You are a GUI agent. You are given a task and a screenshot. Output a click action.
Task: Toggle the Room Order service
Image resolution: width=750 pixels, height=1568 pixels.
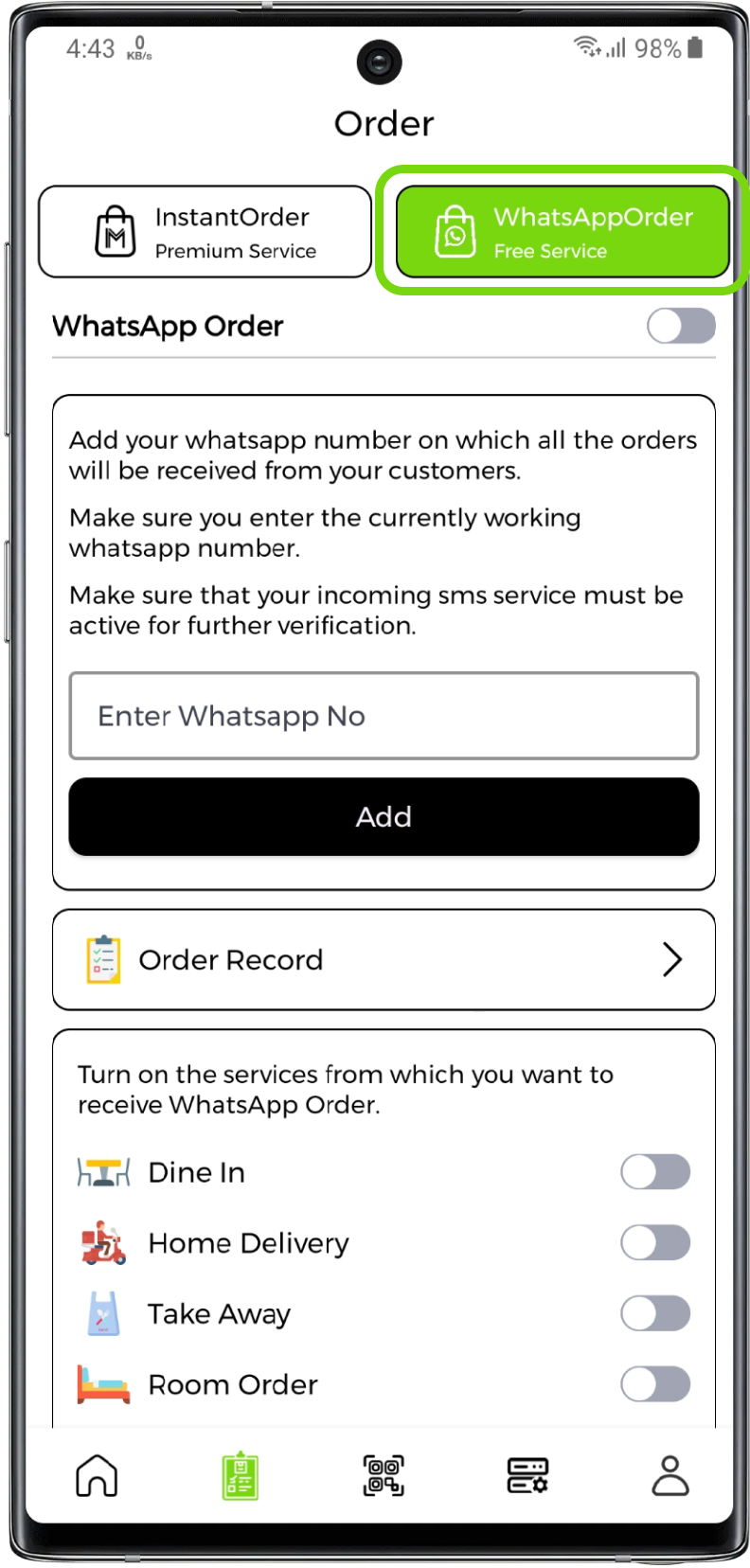[x=655, y=1384]
